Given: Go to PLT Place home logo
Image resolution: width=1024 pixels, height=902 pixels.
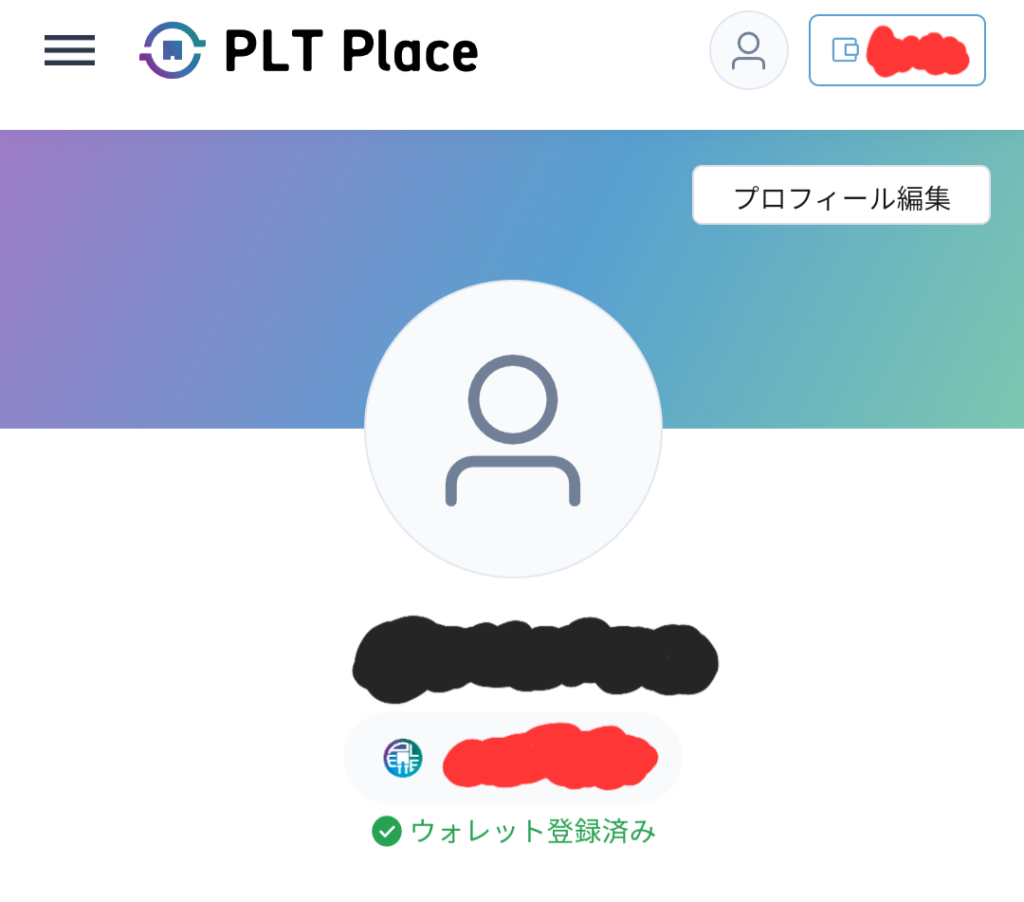Looking at the screenshot, I should coord(308,50).
